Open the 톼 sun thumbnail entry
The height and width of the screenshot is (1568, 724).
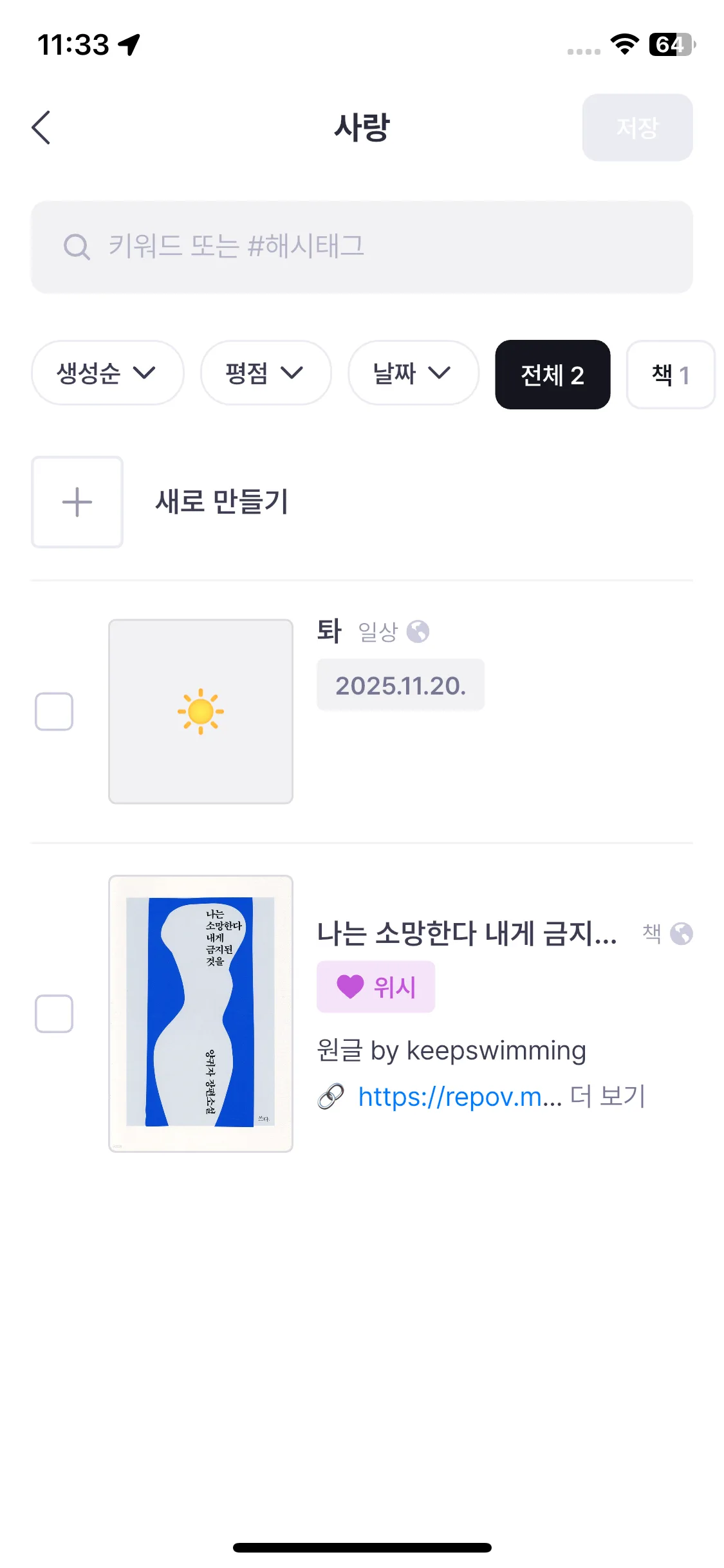pyautogui.click(x=201, y=711)
